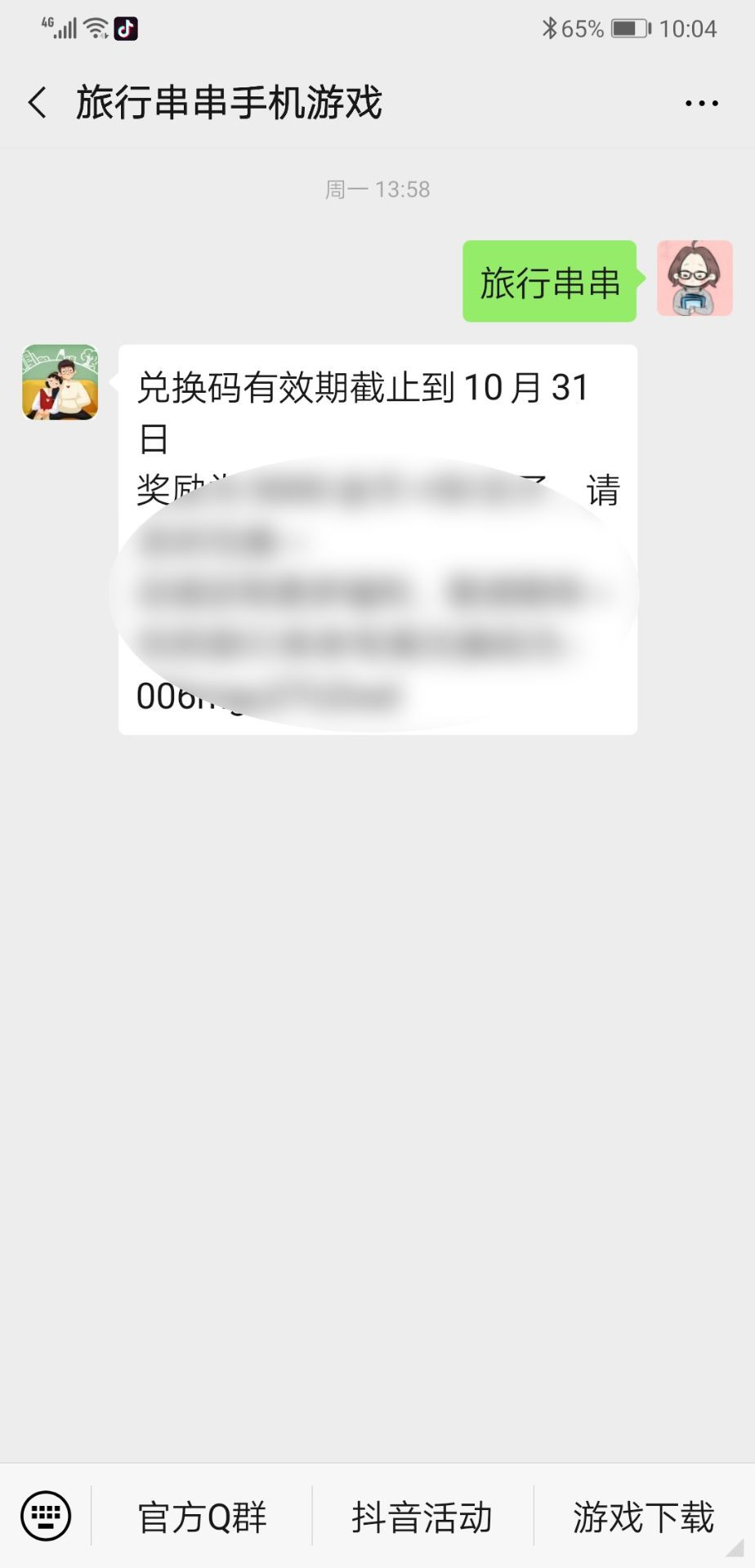Tap the chat title 旅行串串手机游戏
This screenshot has width=755, height=1568.
[230, 103]
